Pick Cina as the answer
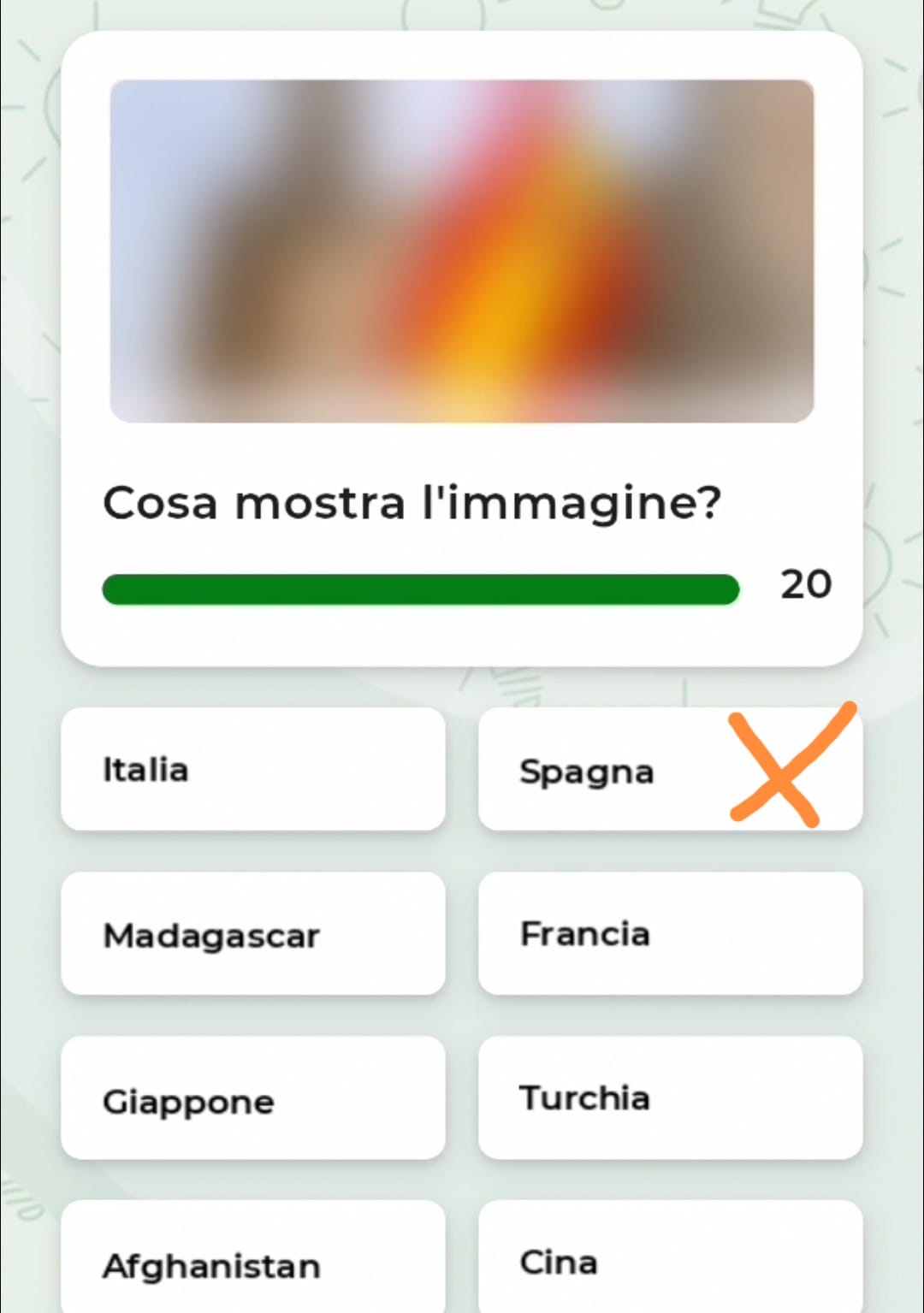Screen dimensions: 924x1313 pyautogui.click(x=670, y=1262)
